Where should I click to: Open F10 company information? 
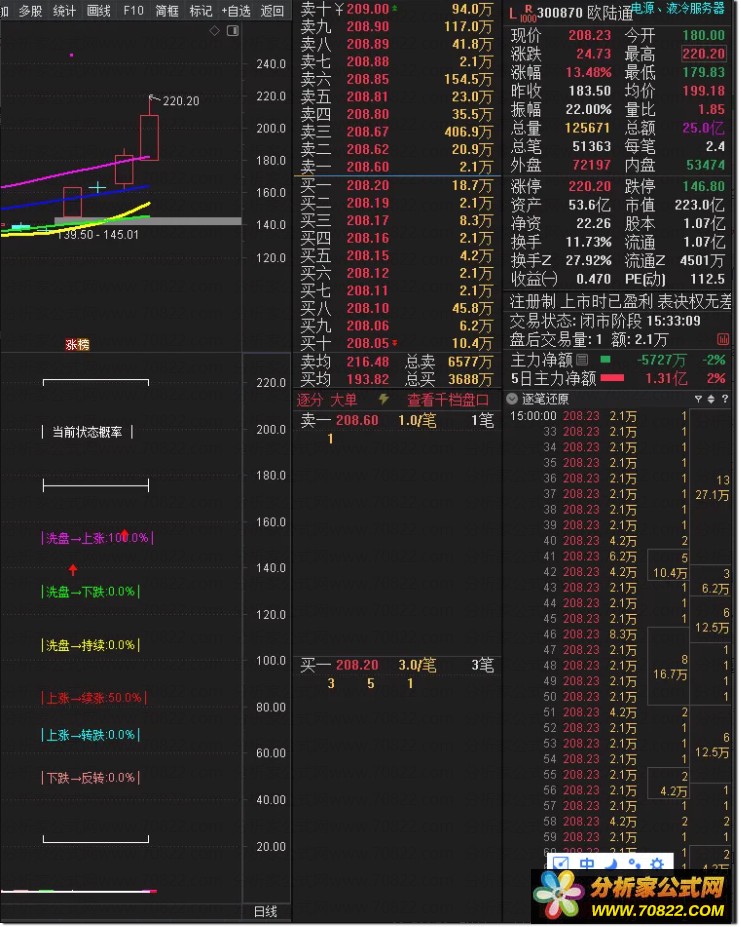pos(133,11)
